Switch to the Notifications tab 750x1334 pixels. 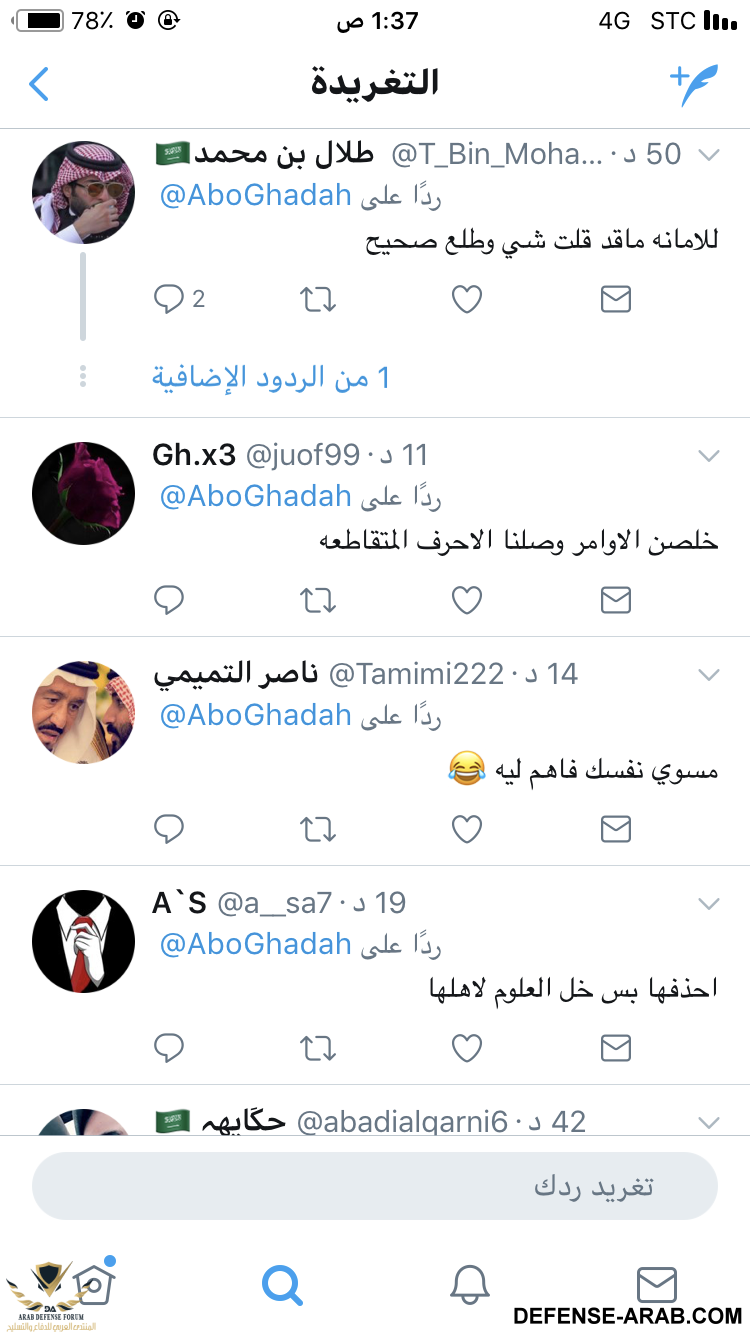point(469,1284)
